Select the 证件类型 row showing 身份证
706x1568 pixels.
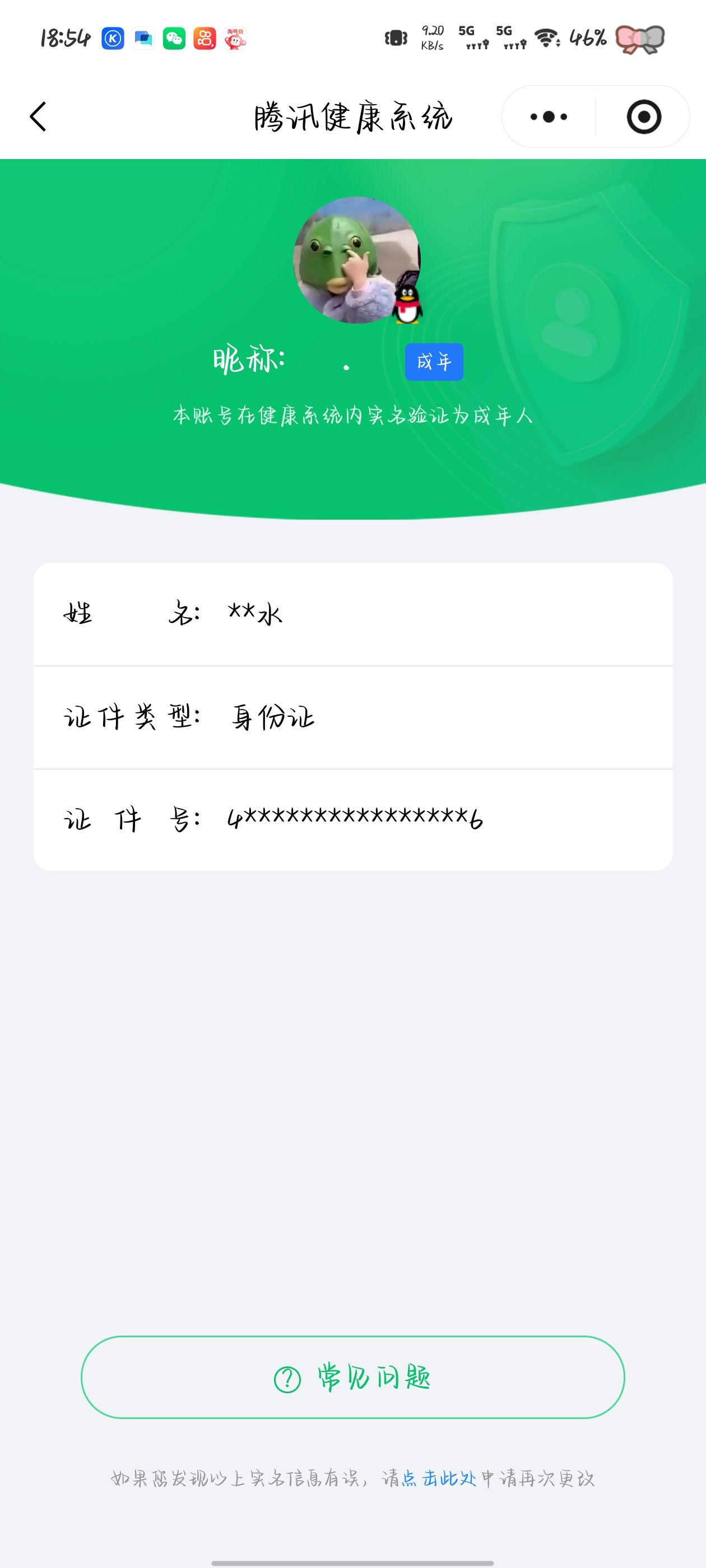354,718
